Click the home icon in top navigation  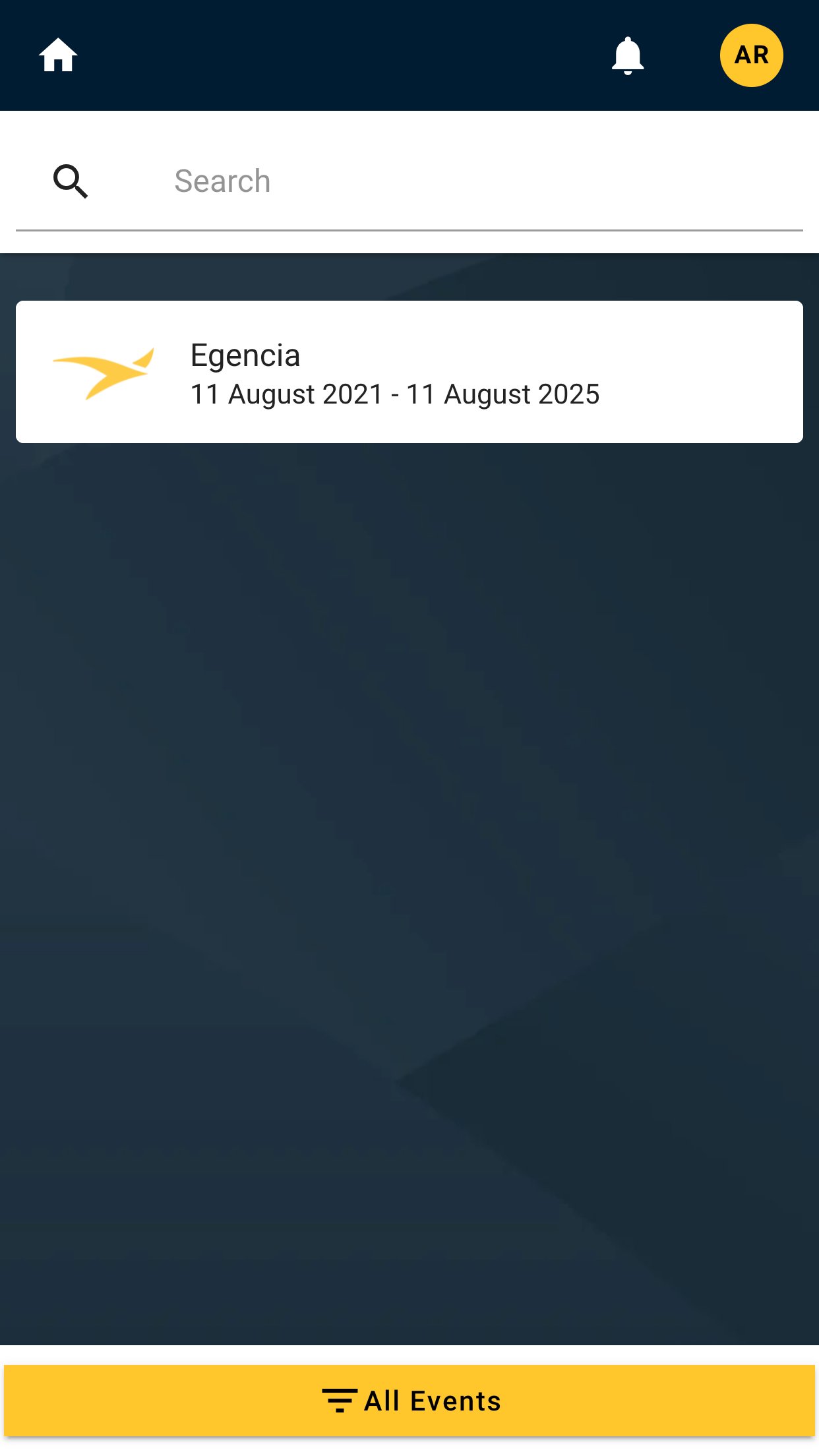59,55
